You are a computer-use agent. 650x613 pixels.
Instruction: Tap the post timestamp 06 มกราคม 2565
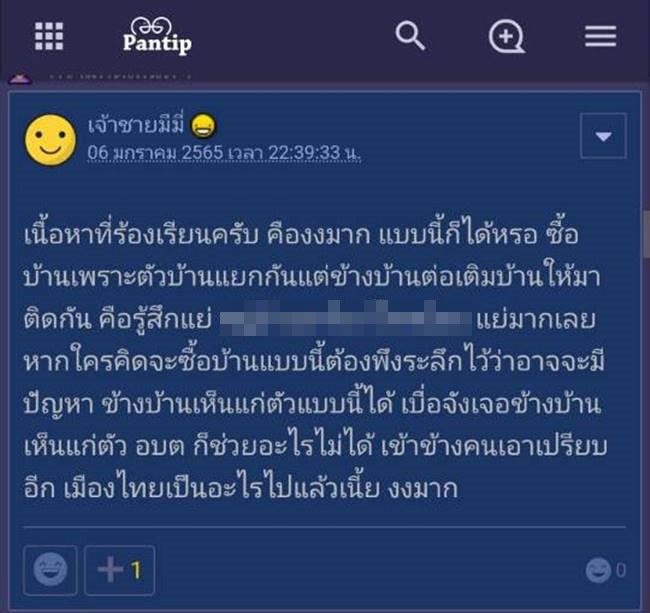pyautogui.click(x=224, y=153)
